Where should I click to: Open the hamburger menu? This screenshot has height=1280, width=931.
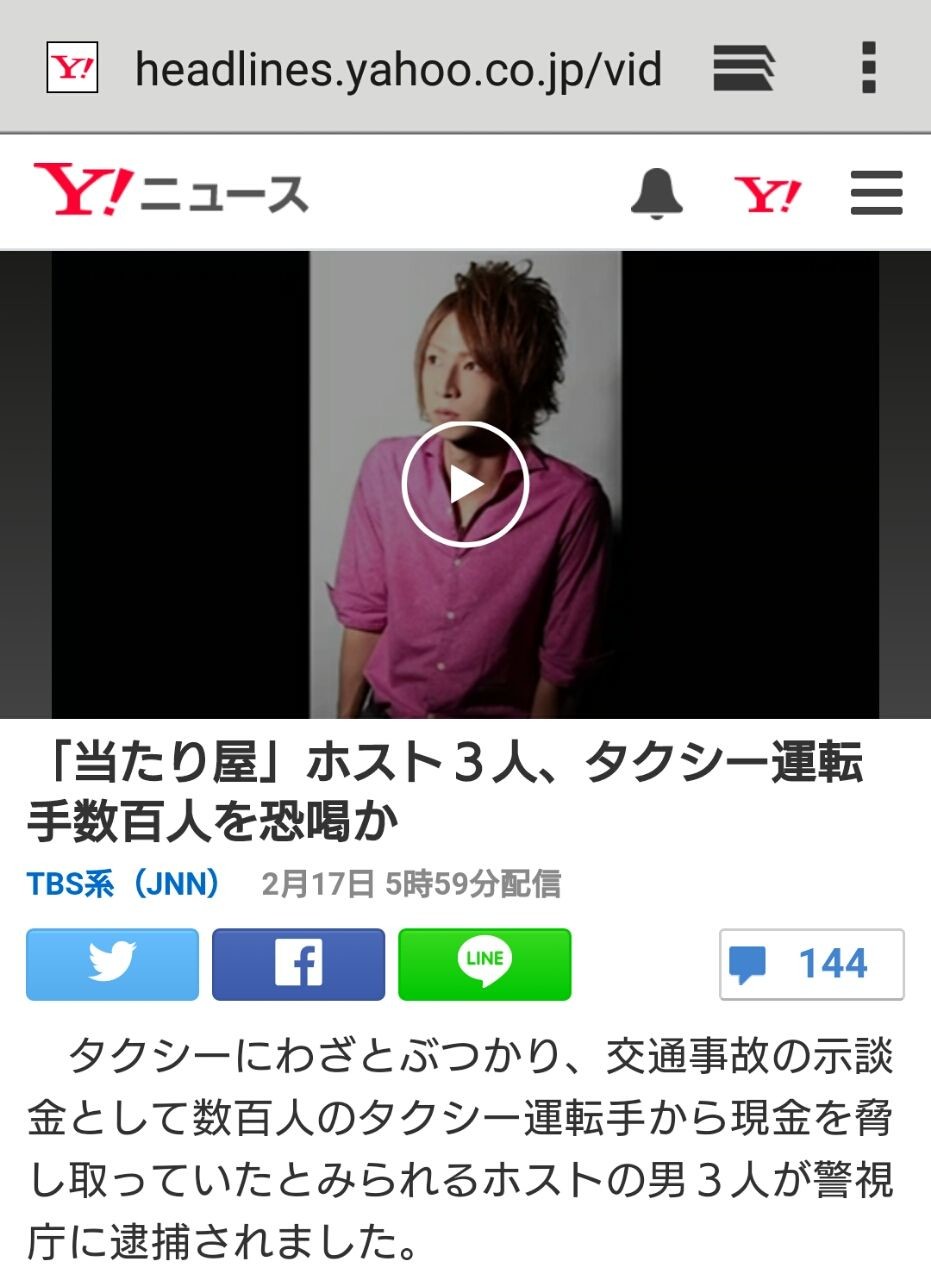(876, 193)
